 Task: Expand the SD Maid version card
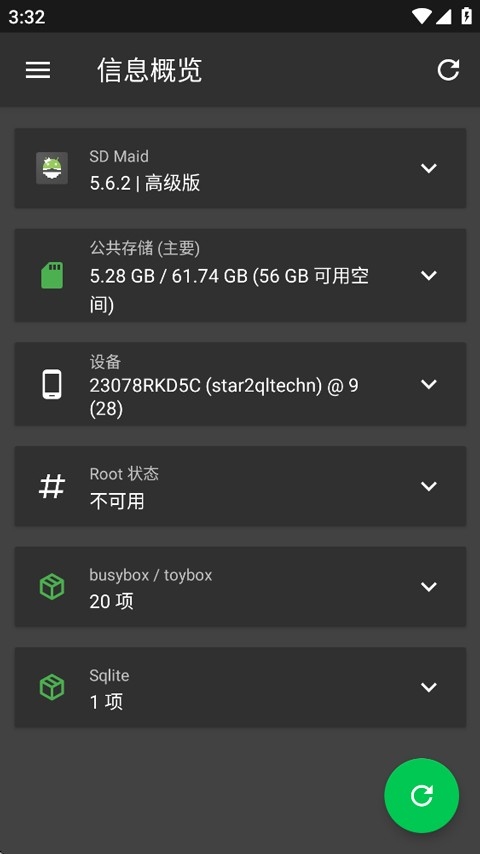click(429, 168)
